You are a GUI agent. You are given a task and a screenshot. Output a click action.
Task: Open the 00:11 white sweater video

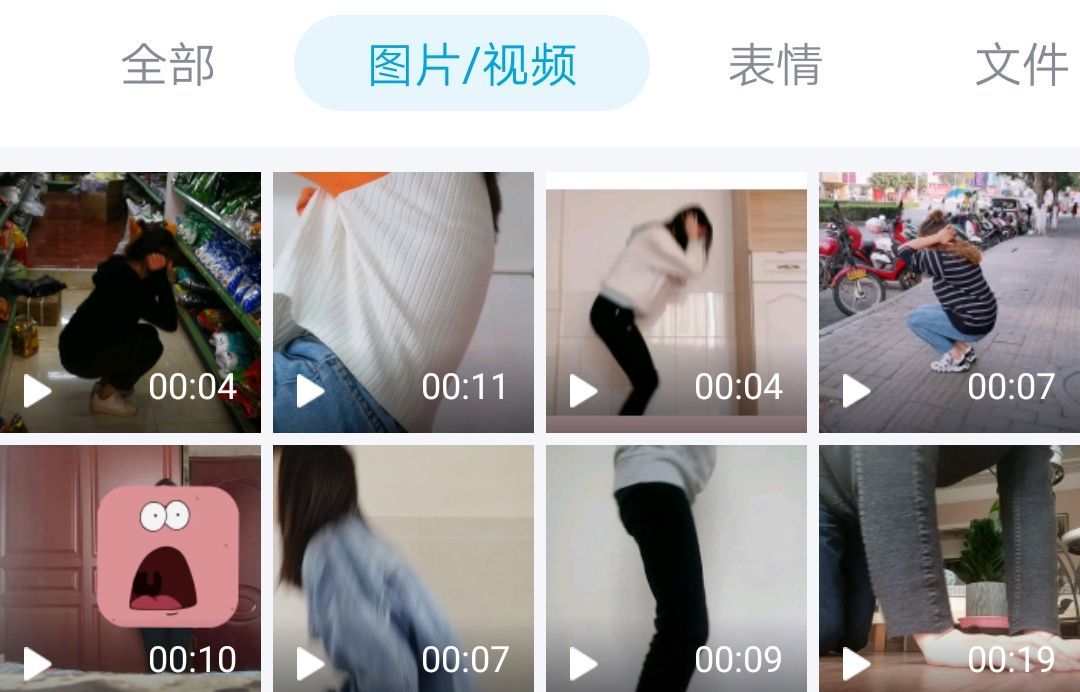click(403, 302)
